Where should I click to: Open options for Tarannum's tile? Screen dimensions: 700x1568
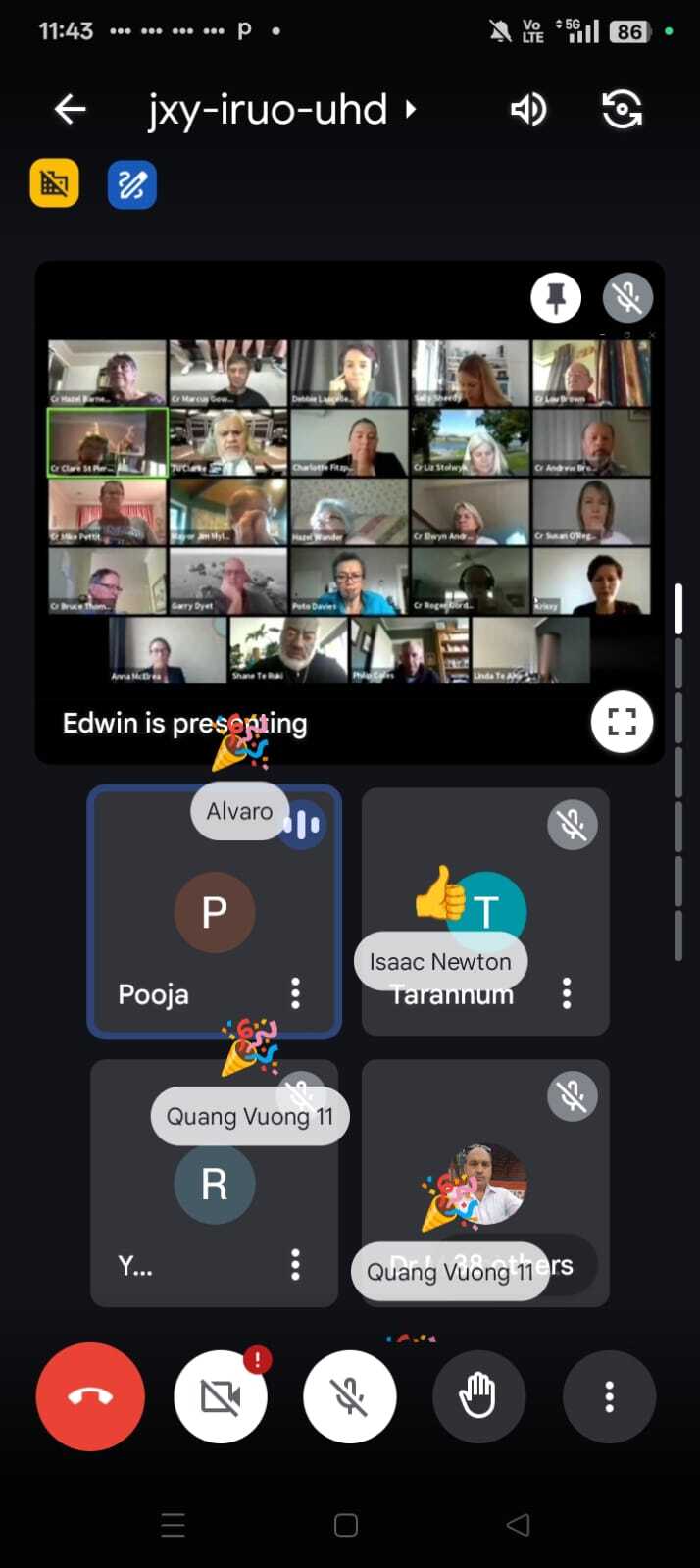click(x=566, y=993)
